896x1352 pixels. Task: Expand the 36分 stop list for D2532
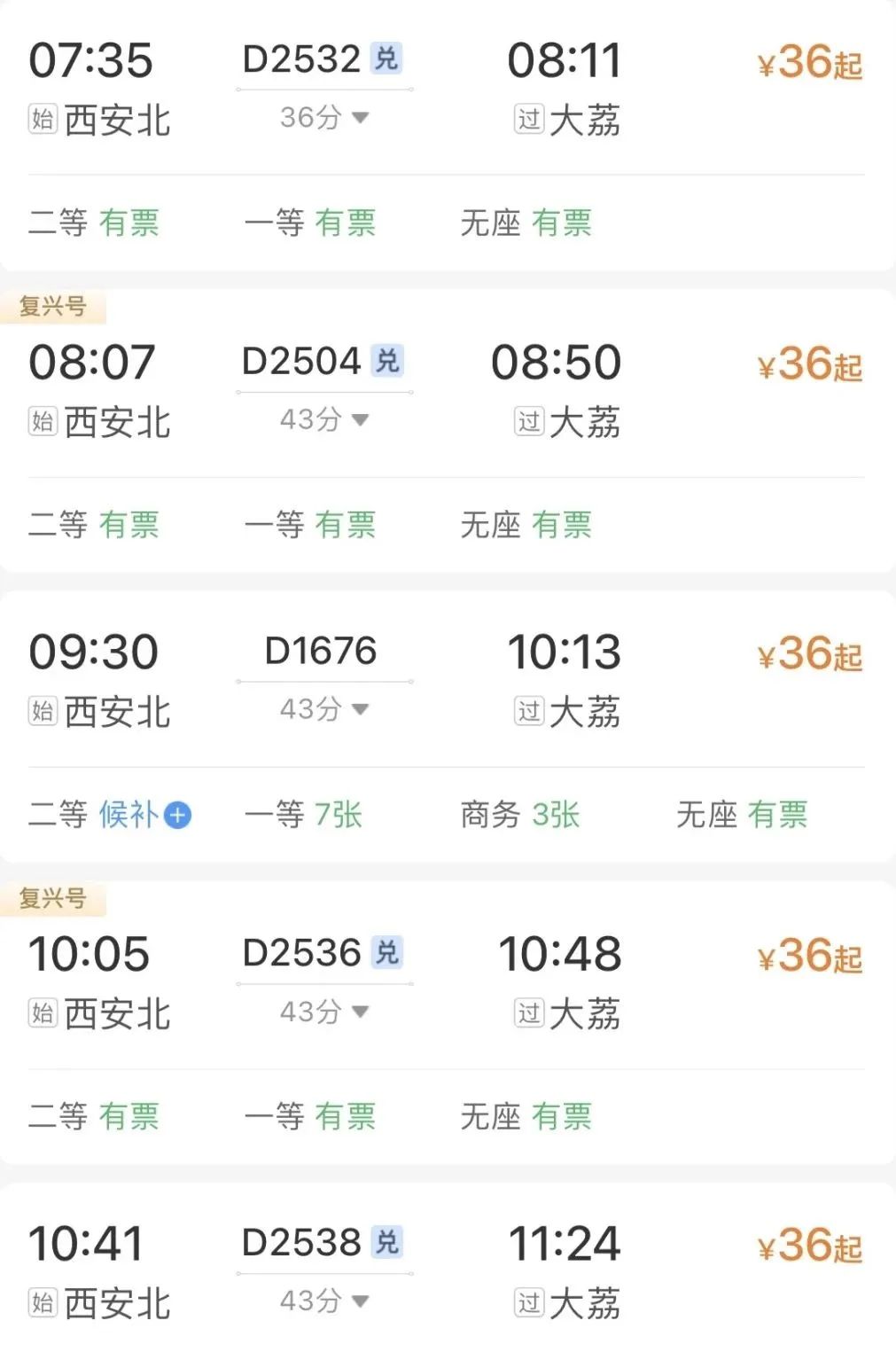[323, 117]
